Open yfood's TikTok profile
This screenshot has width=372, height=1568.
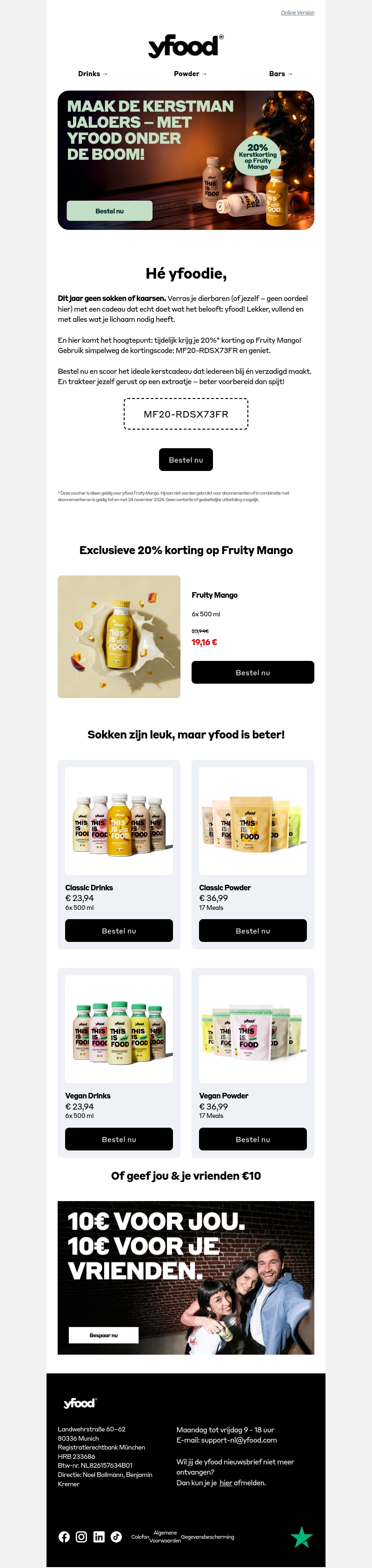[116, 1536]
